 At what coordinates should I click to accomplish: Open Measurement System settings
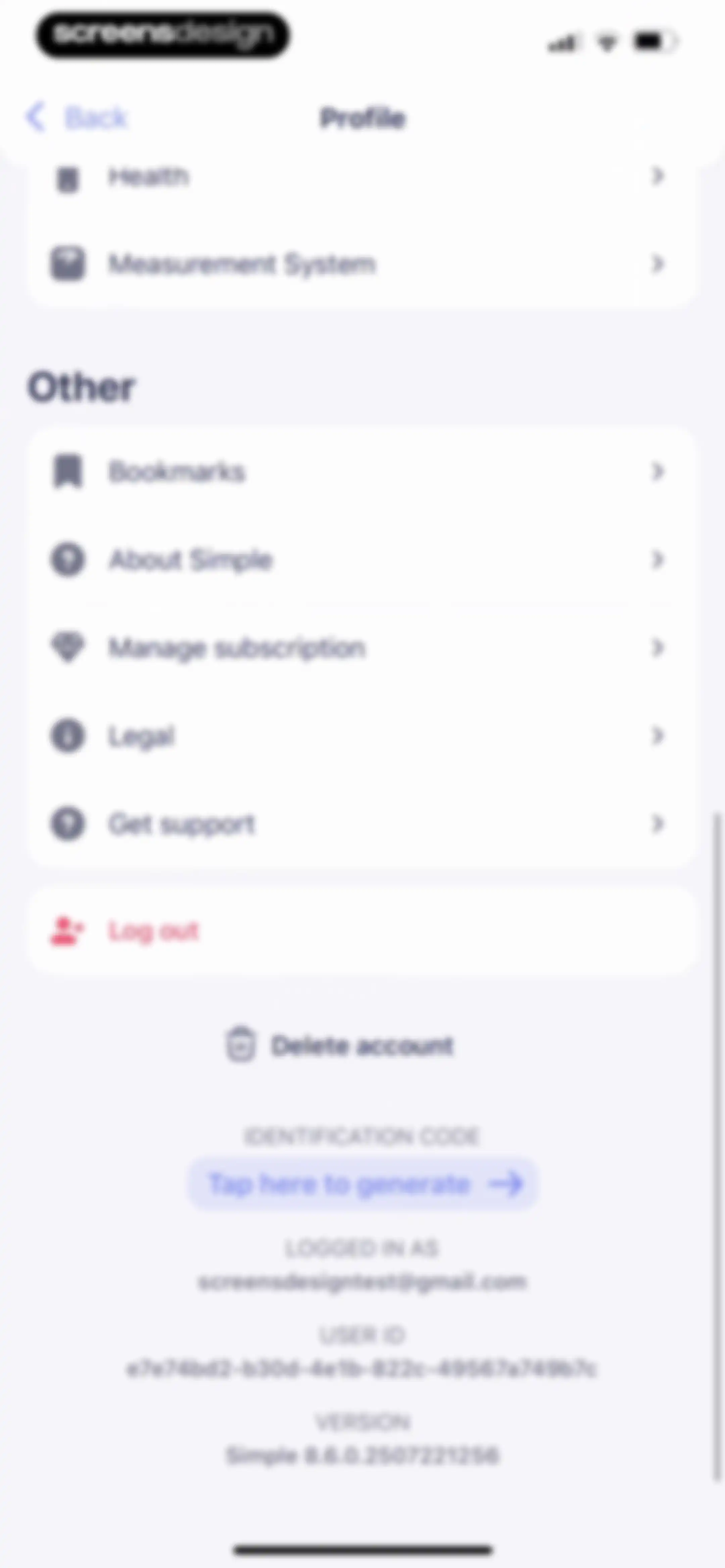point(361,264)
